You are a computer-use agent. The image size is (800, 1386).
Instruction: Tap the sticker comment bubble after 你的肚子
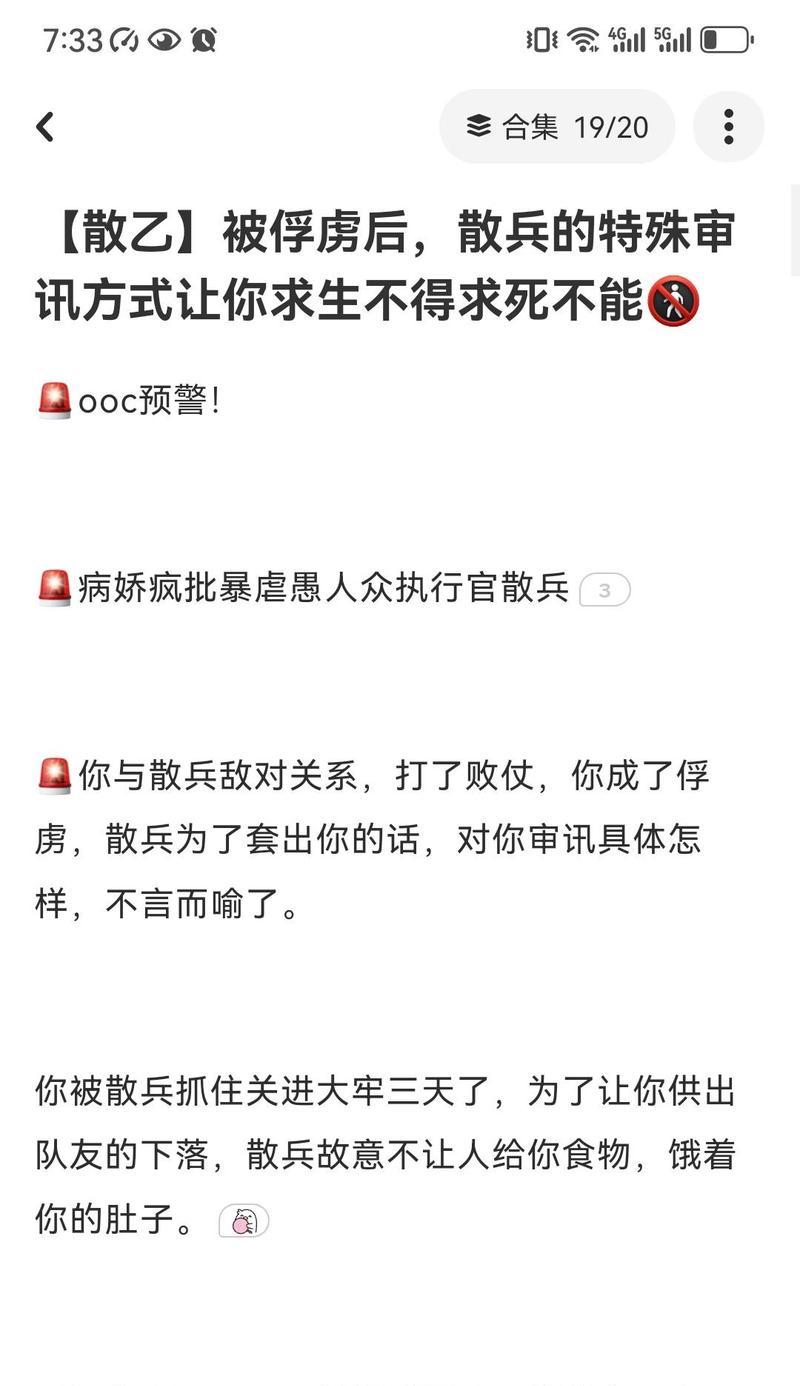pos(244,1221)
